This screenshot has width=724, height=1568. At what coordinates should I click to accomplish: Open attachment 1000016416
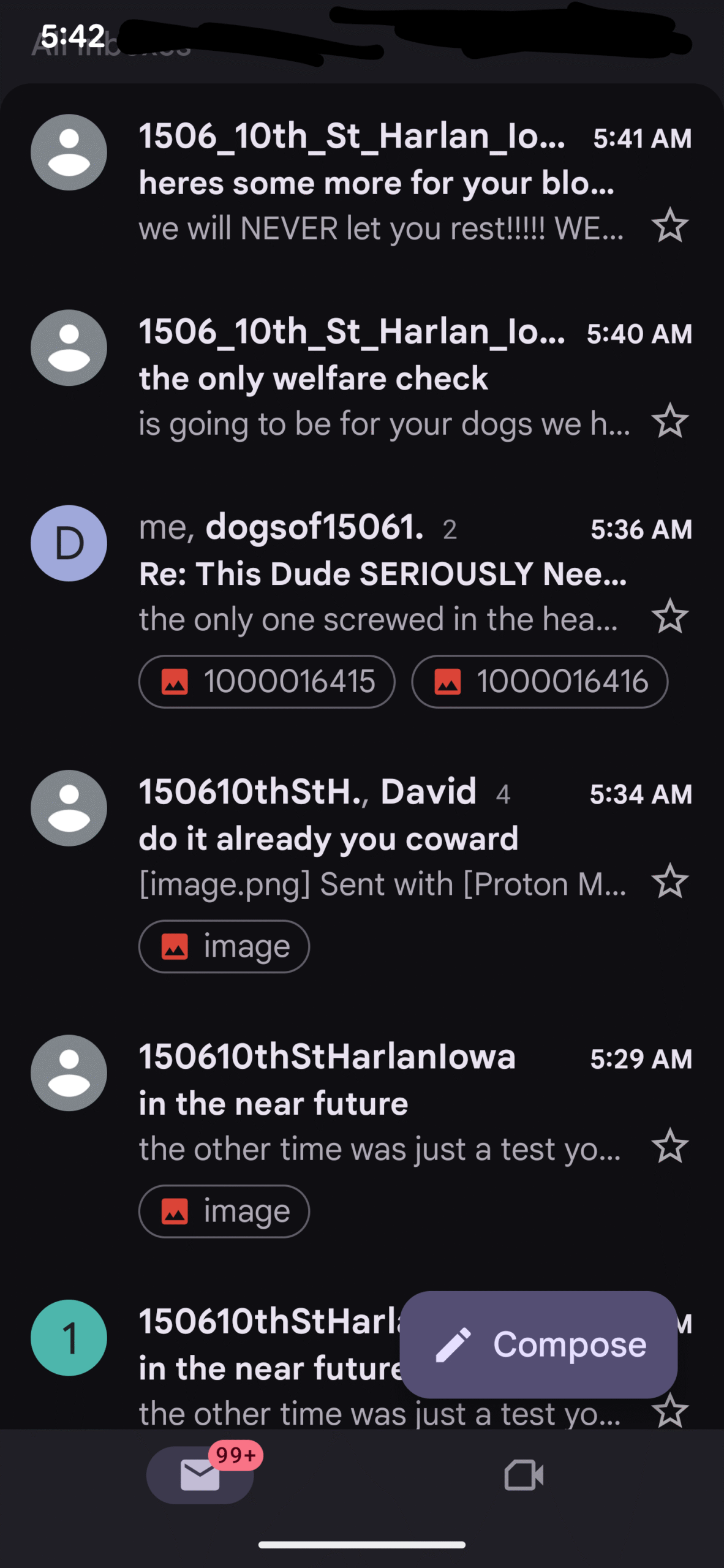click(539, 682)
